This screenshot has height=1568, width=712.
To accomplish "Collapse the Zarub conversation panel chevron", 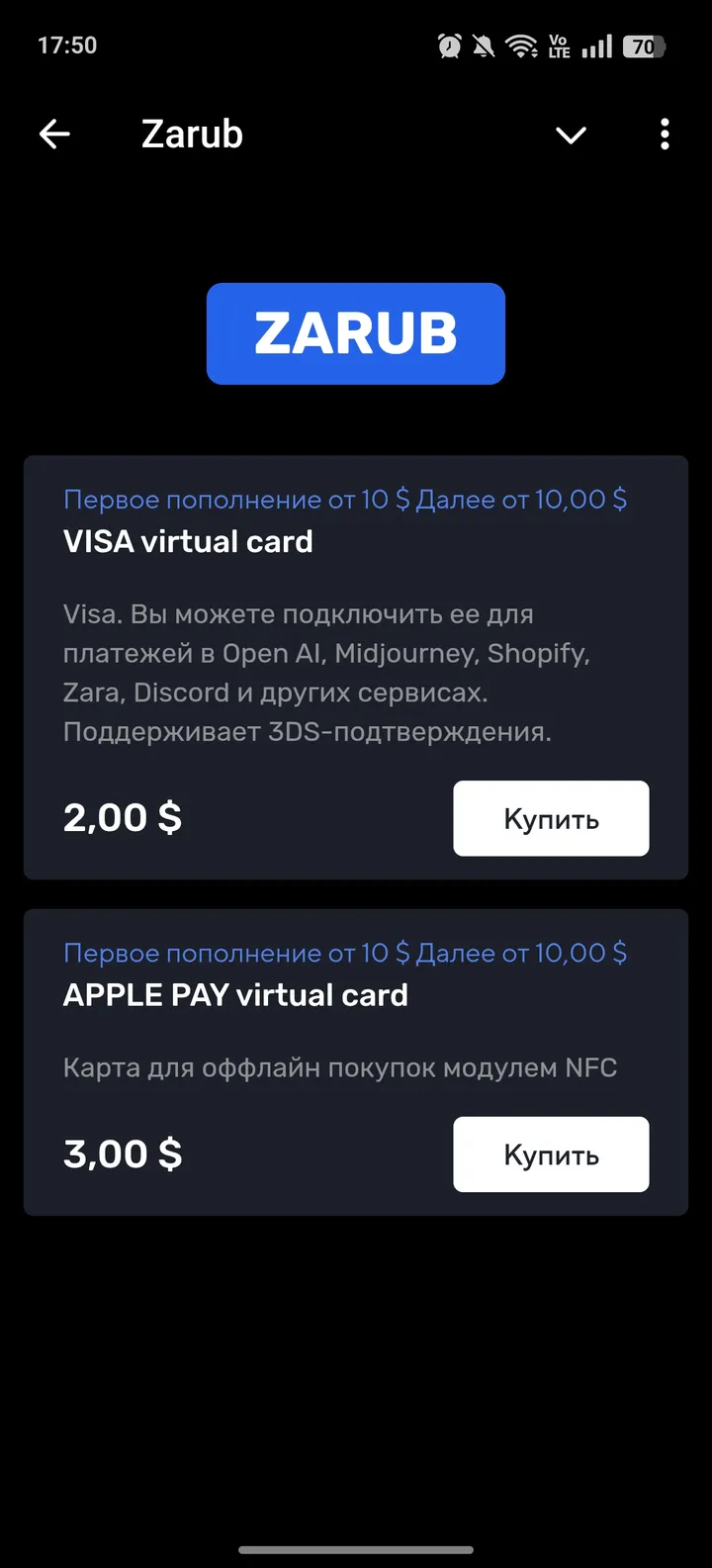I will pyautogui.click(x=571, y=136).
